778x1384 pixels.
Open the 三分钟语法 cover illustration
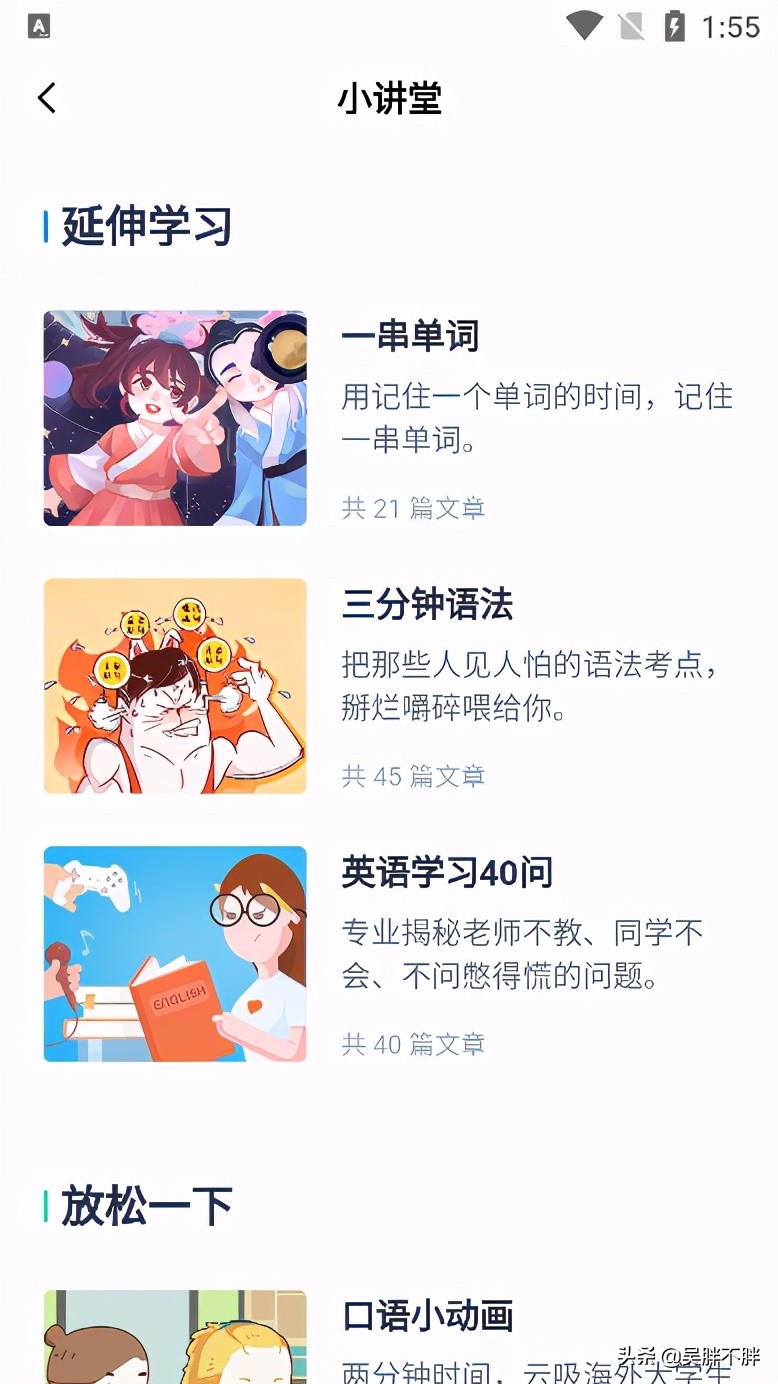coord(175,686)
